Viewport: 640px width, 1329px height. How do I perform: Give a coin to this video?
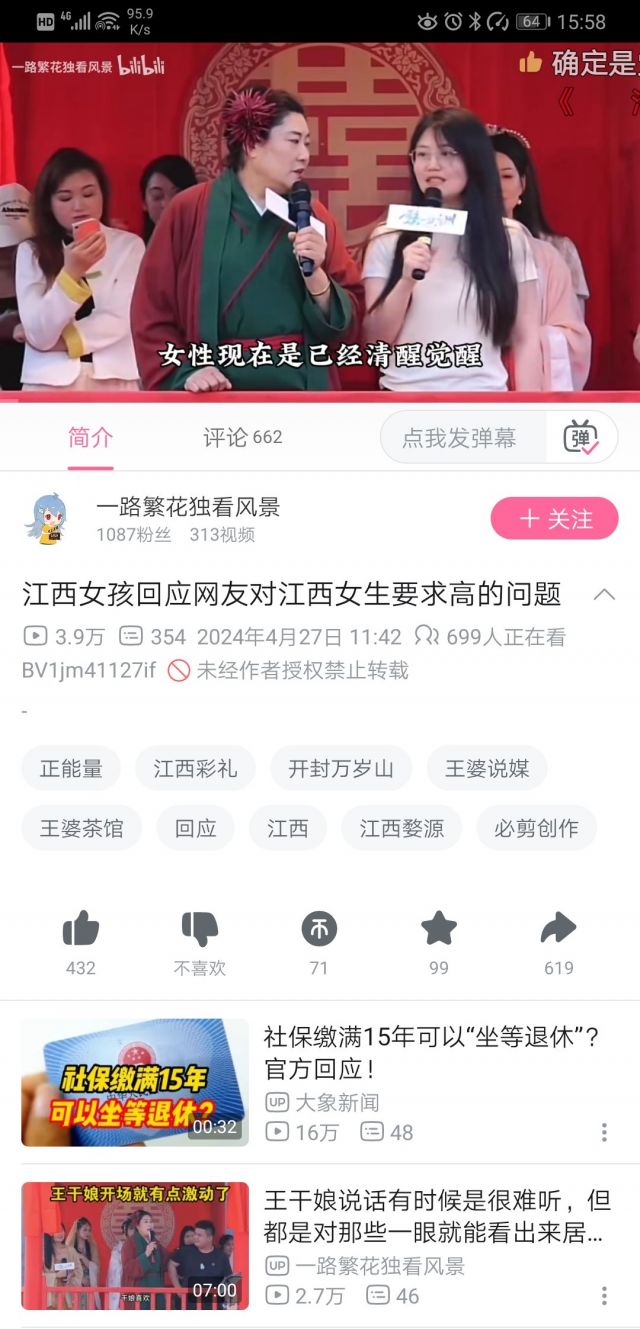pyautogui.click(x=319, y=930)
